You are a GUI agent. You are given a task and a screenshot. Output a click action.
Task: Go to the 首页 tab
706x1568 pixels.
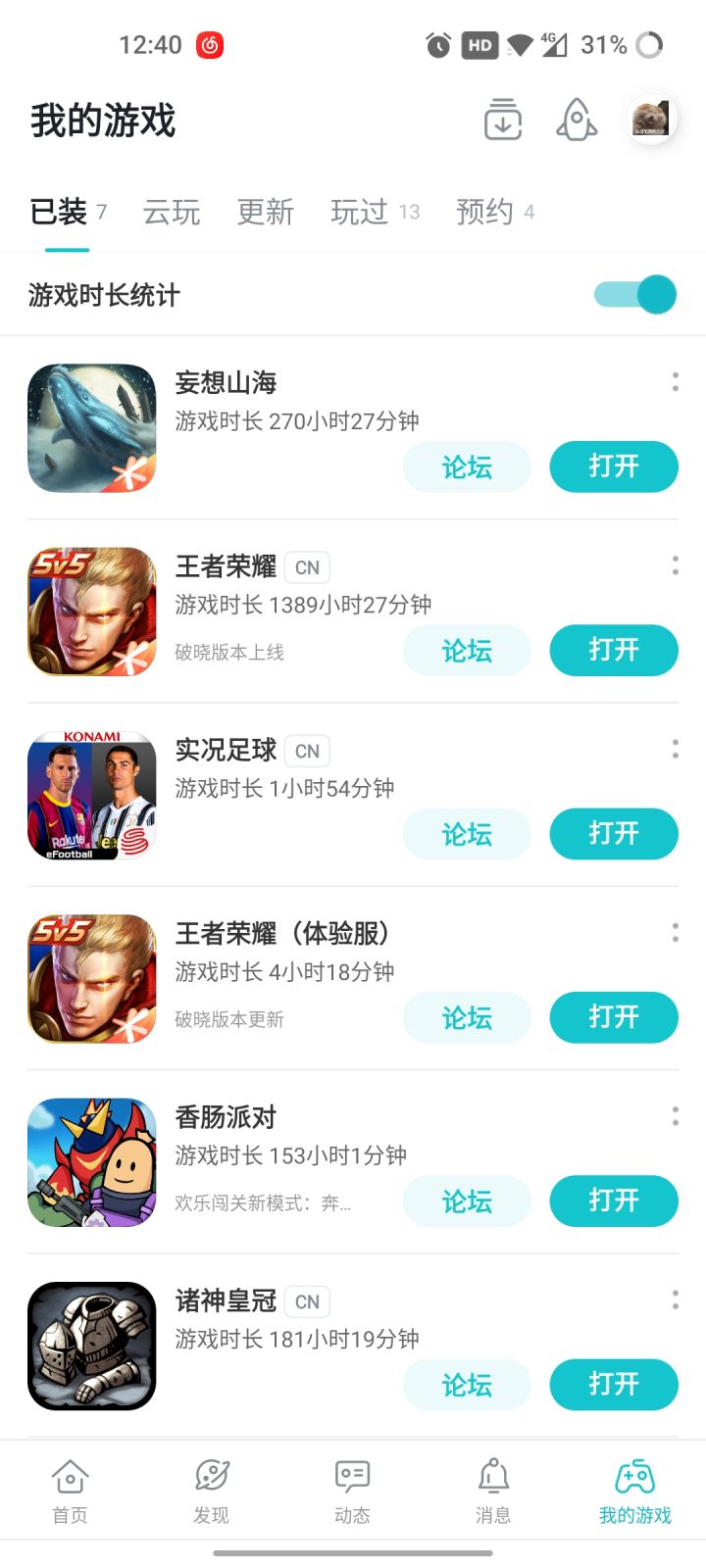pyautogui.click(x=71, y=1491)
